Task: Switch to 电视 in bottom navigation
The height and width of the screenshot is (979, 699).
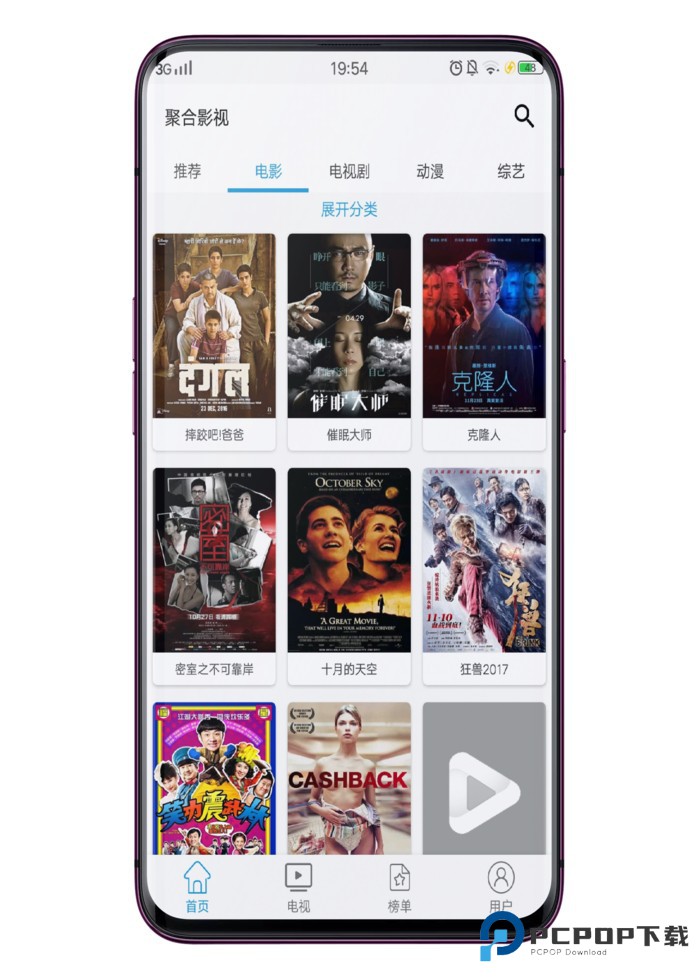Action: coord(298,886)
